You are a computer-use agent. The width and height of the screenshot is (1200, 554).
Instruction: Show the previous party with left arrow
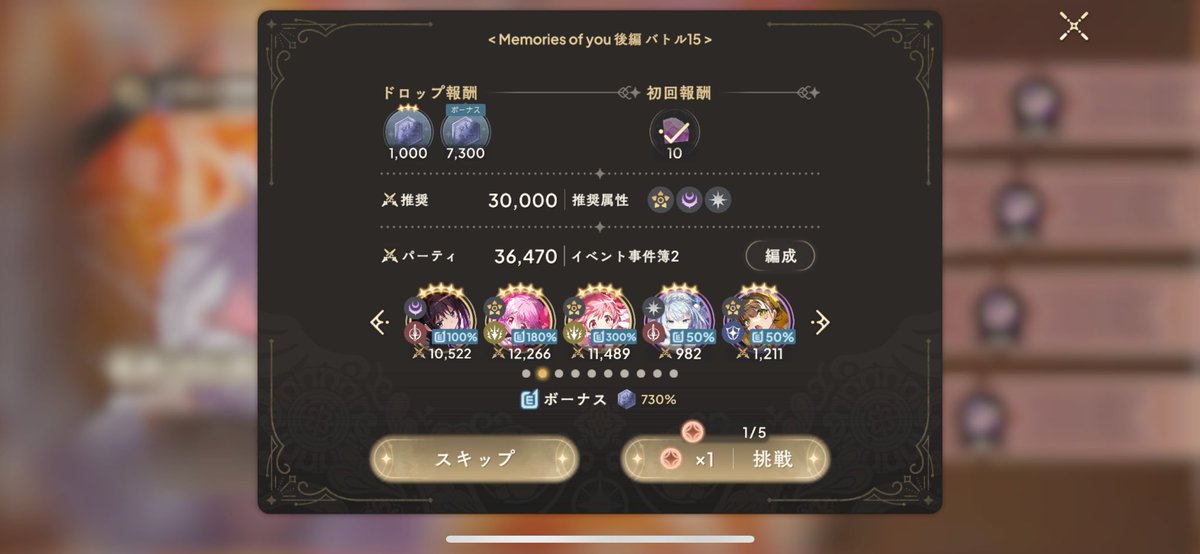(379, 323)
